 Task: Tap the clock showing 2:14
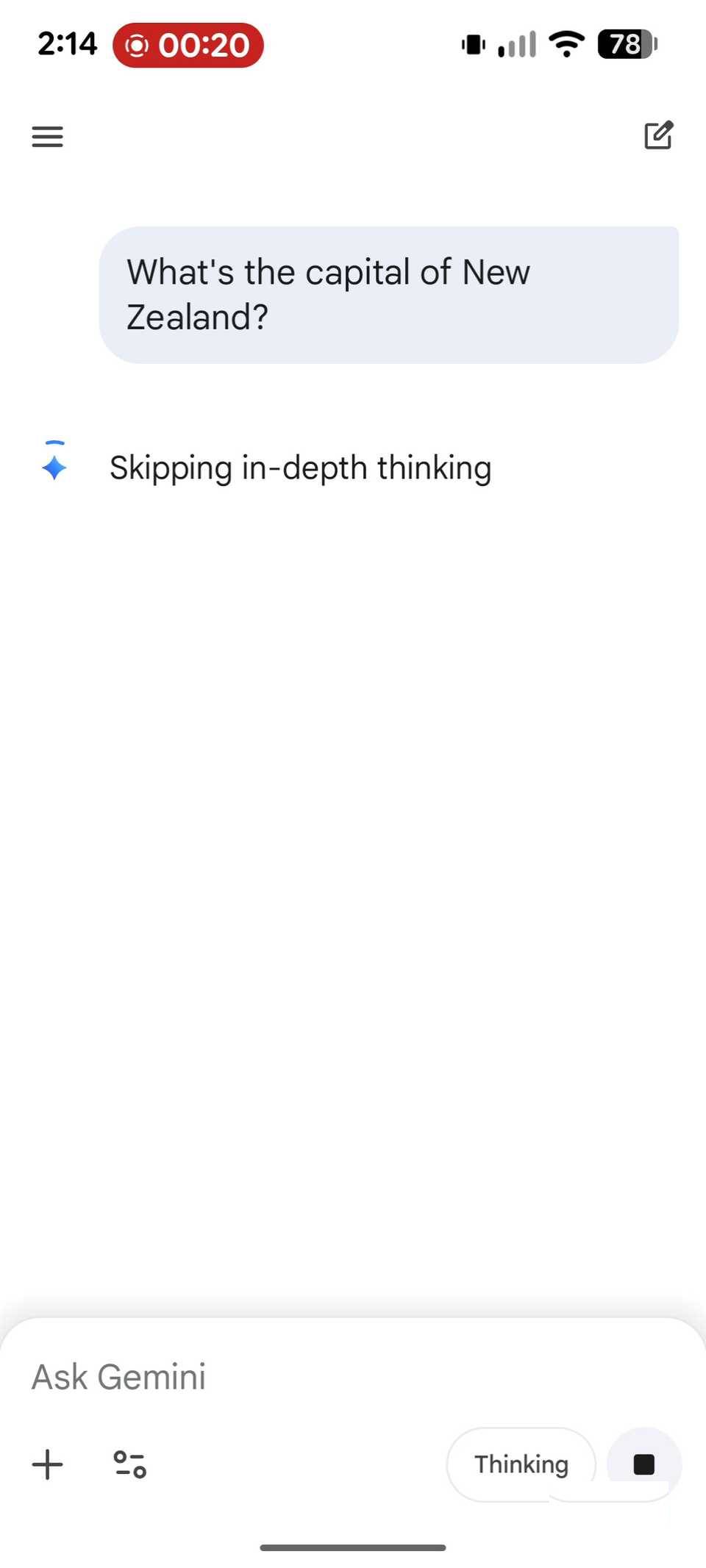67,44
